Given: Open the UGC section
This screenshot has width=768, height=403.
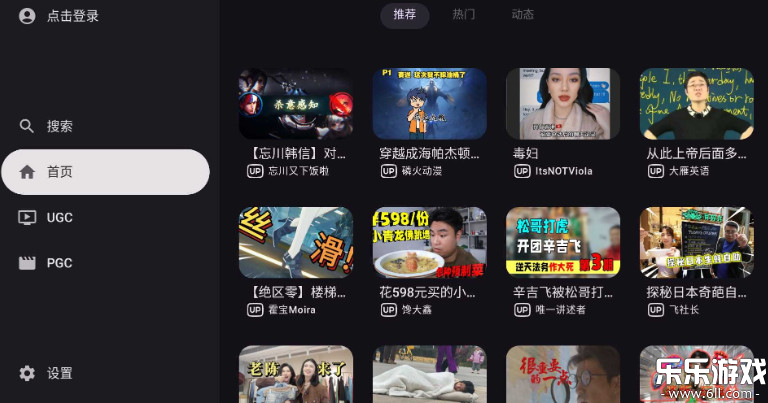Looking at the screenshot, I should tap(59, 217).
